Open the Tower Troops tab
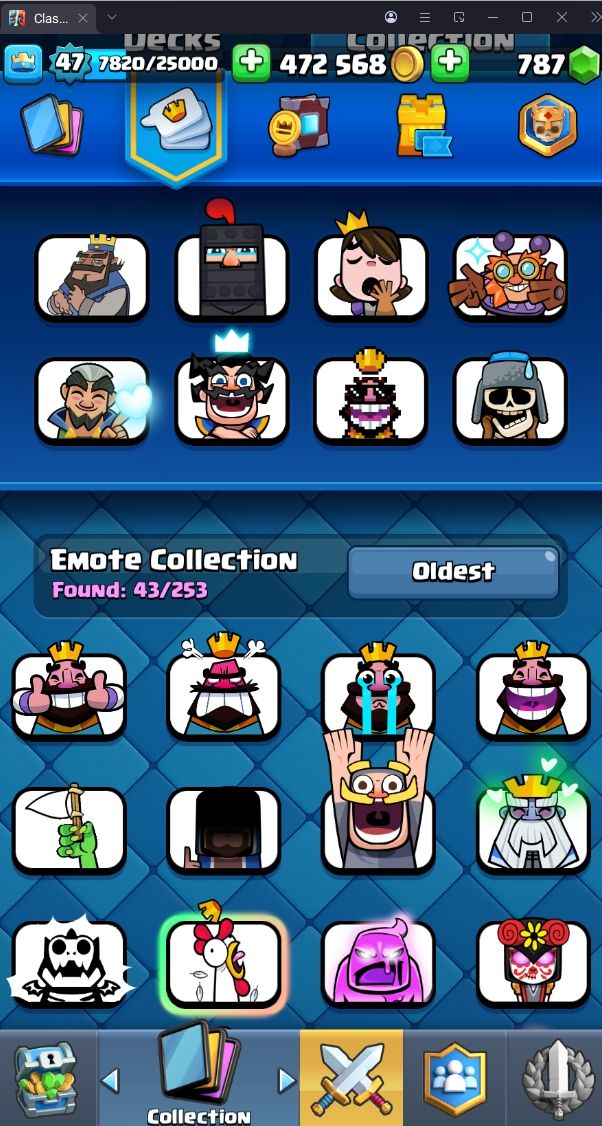 click(424, 126)
